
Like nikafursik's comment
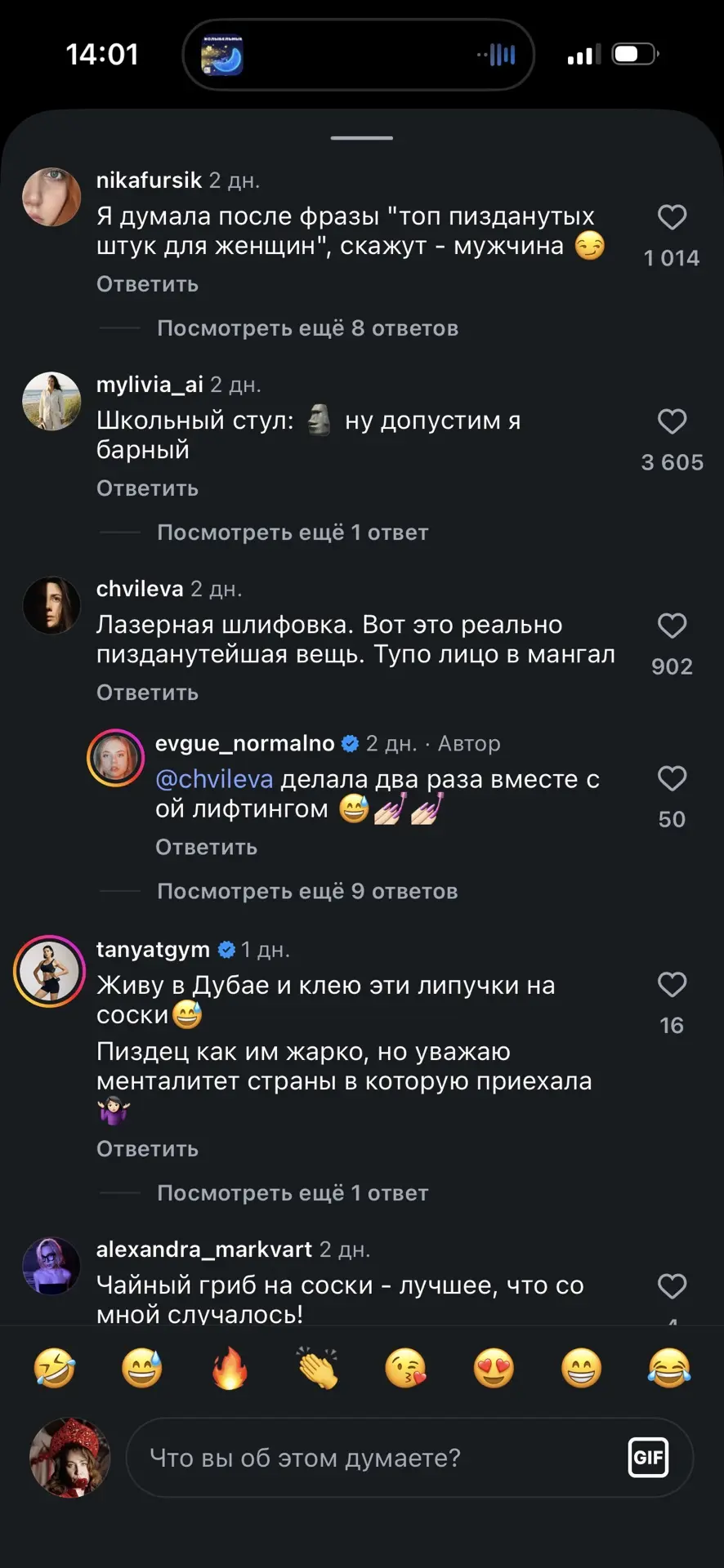click(x=672, y=217)
